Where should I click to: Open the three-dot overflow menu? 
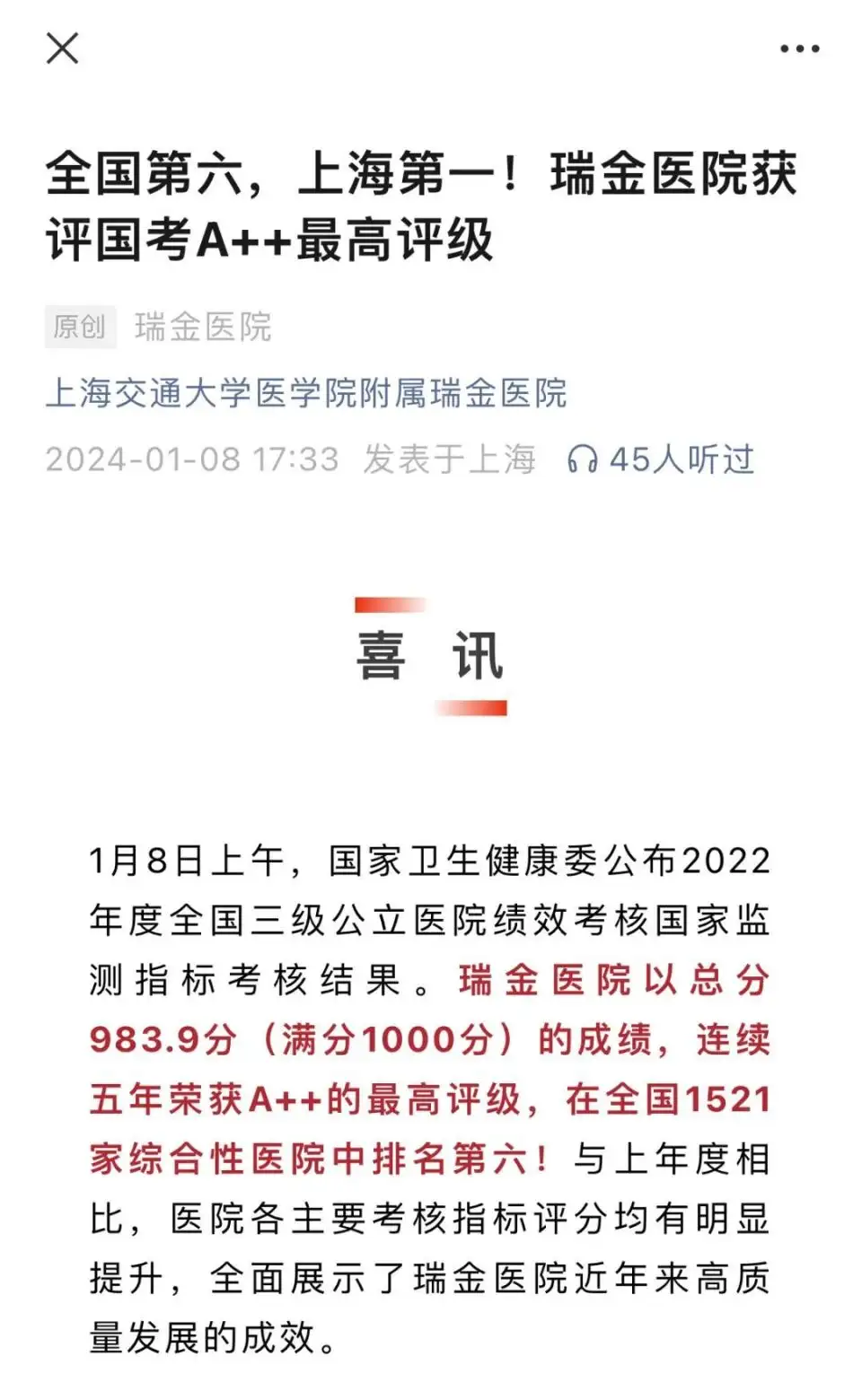click(799, 48)
